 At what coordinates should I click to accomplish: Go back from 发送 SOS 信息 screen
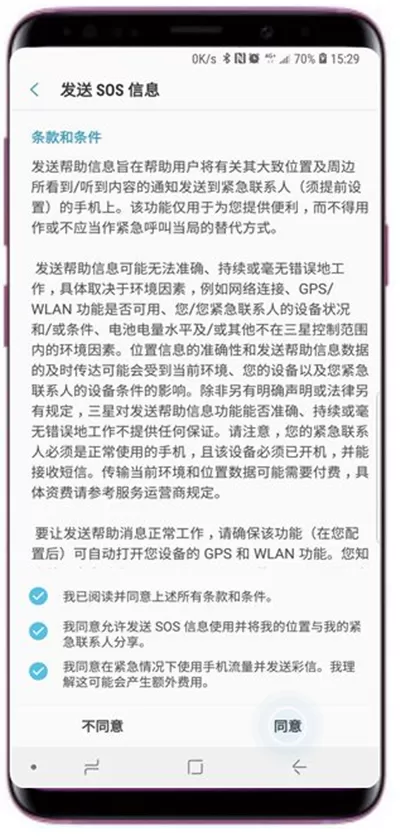pos(35,90)
